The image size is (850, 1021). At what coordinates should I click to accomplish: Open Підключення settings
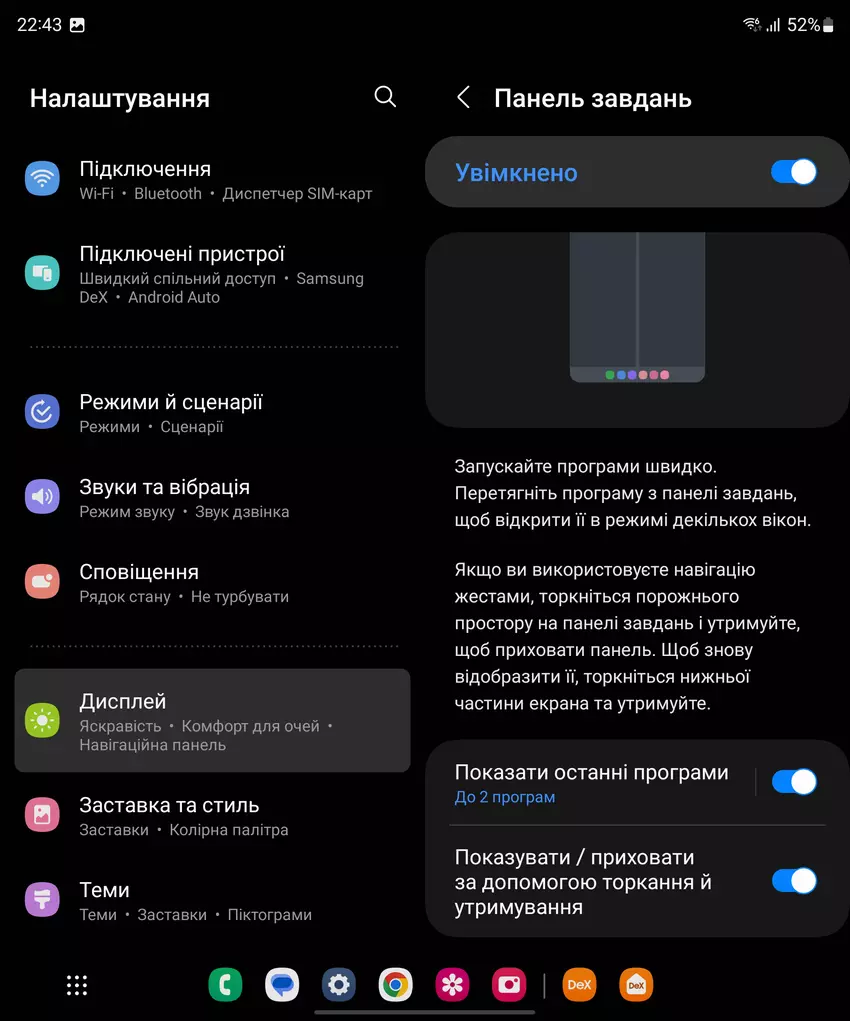212,180
